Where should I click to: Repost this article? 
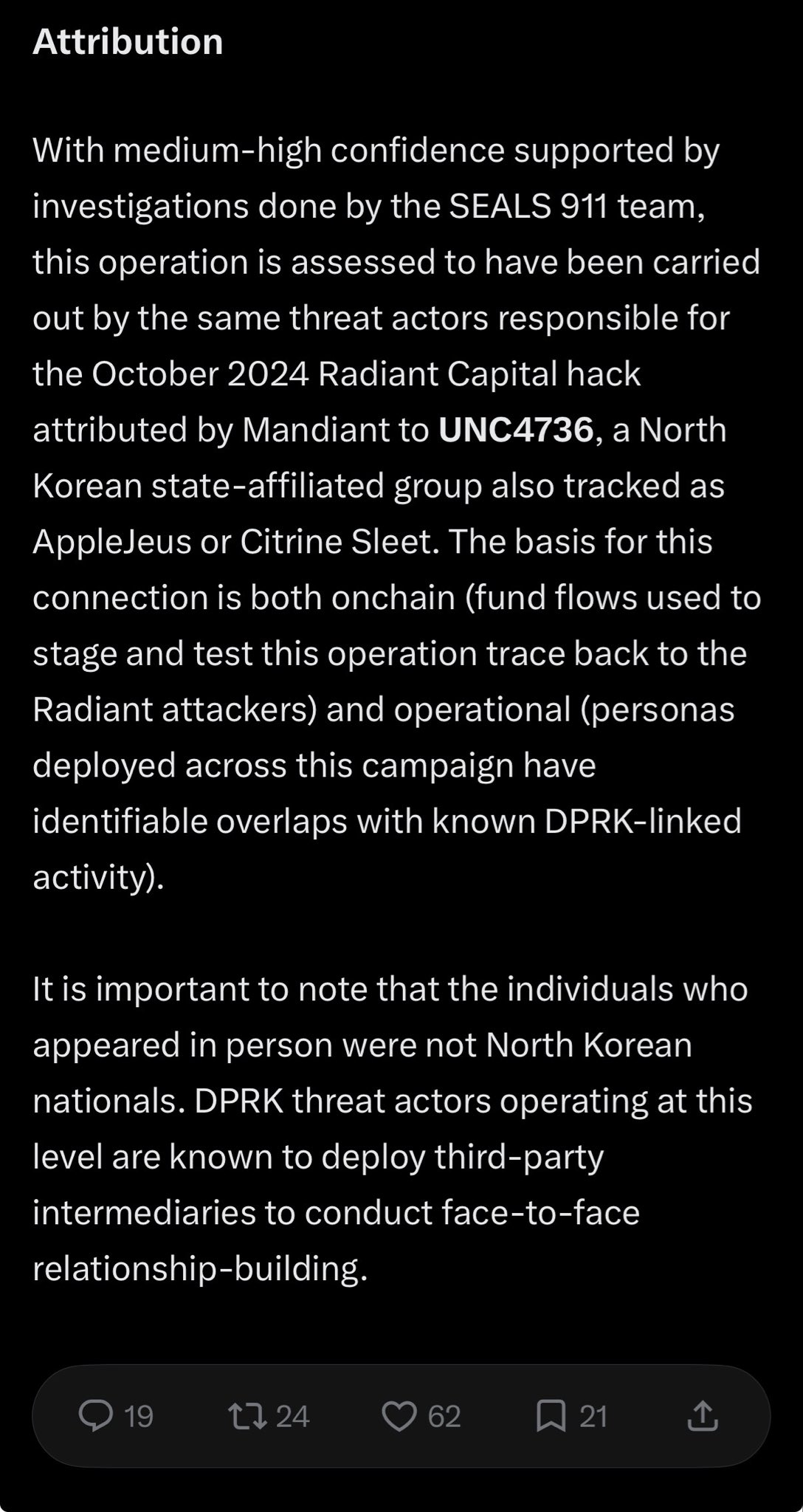click(247, 1416)
